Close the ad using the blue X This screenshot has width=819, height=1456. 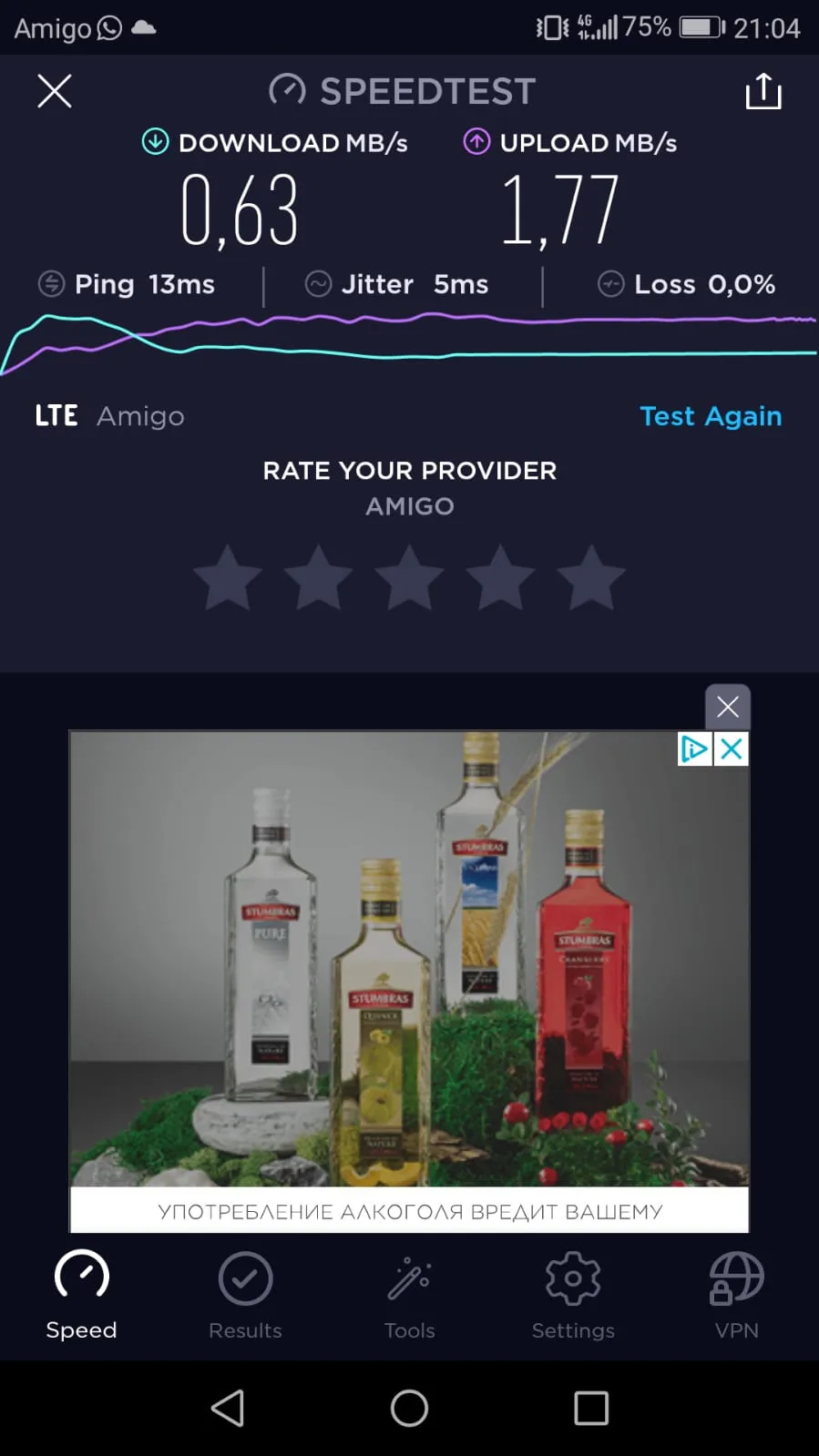pos(732,749)
